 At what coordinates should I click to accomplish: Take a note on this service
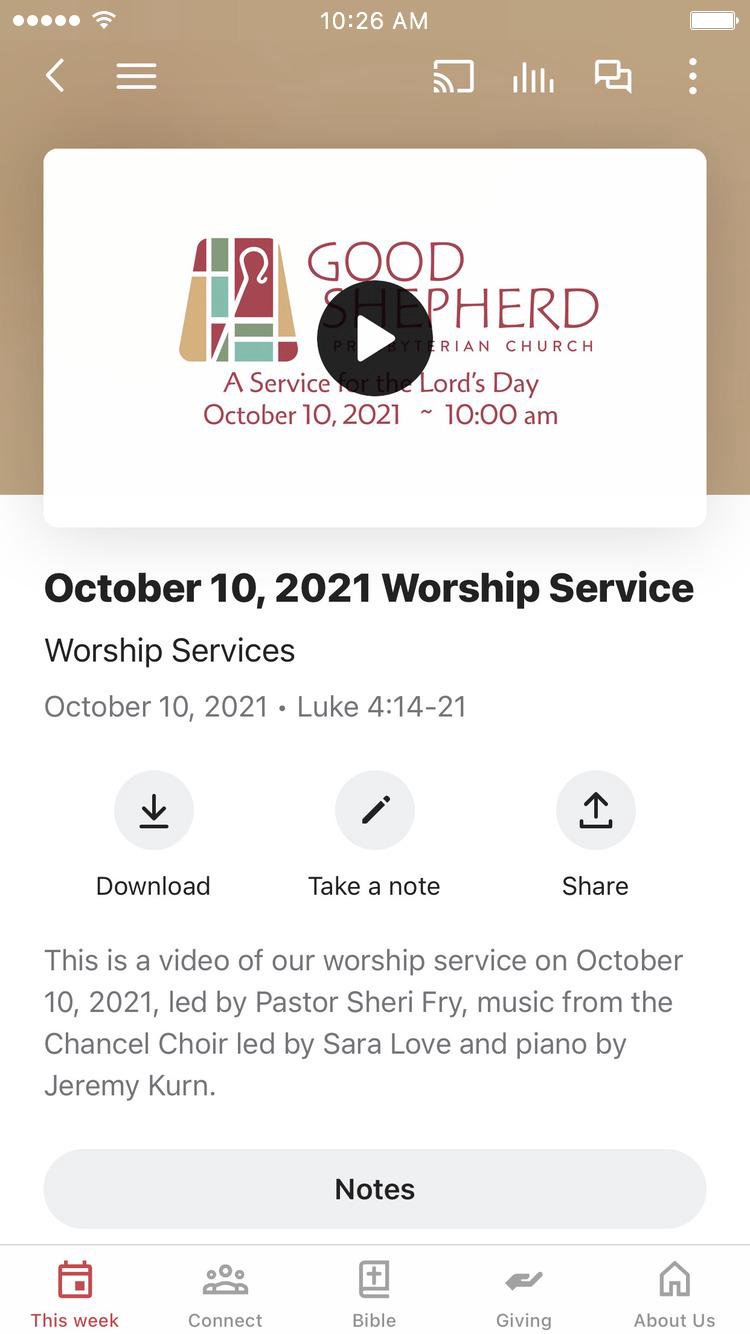[375, 811]
